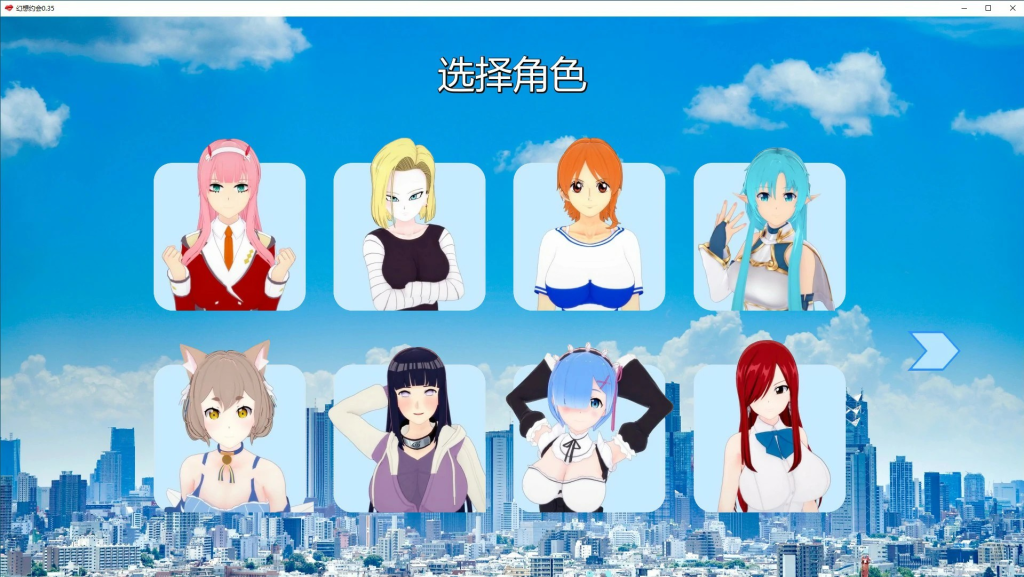
Task: Close the game window
Action: coord(1010,8)
